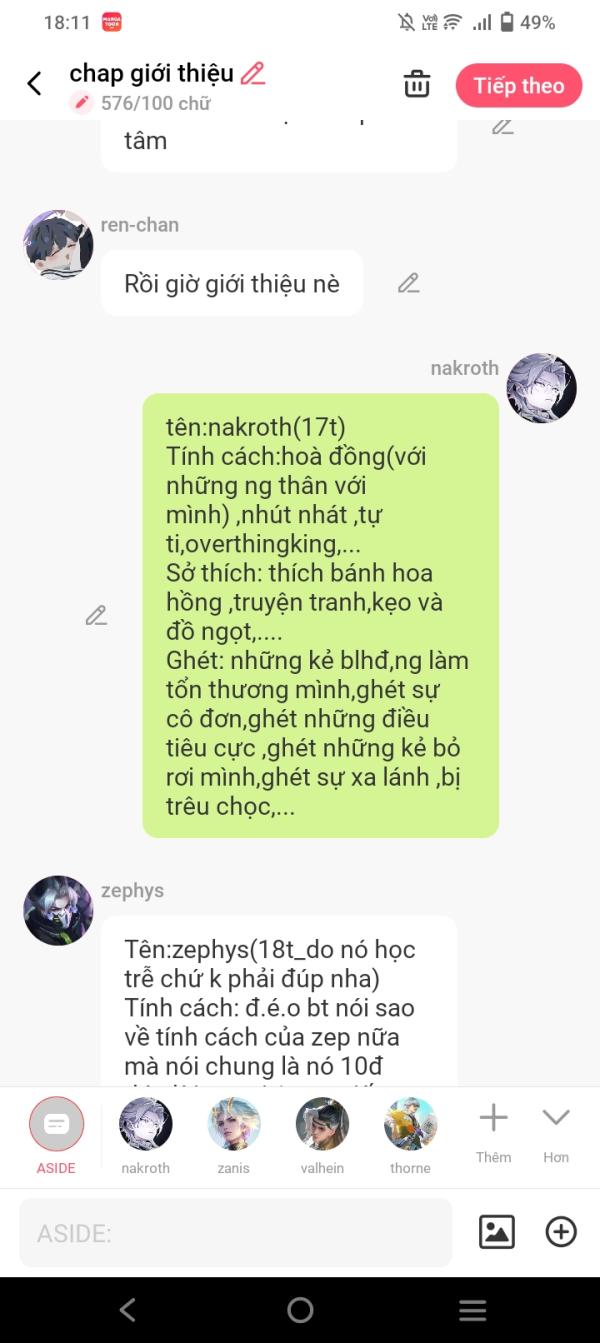Go back using the header arrow
This screenshot has height=1343, width=600.
pos(34,84)
